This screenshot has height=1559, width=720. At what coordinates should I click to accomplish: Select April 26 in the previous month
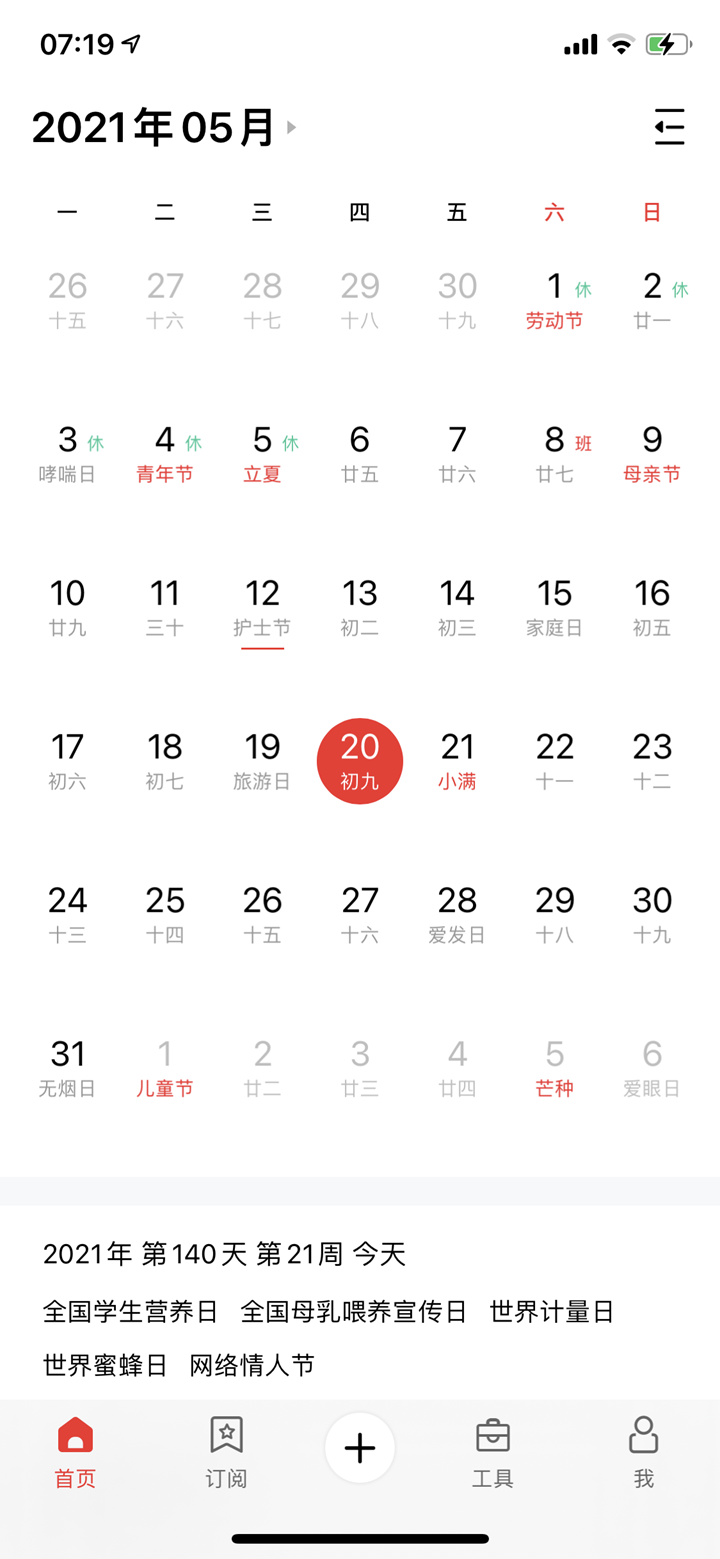pyautogui.click(x=67, y=301)
